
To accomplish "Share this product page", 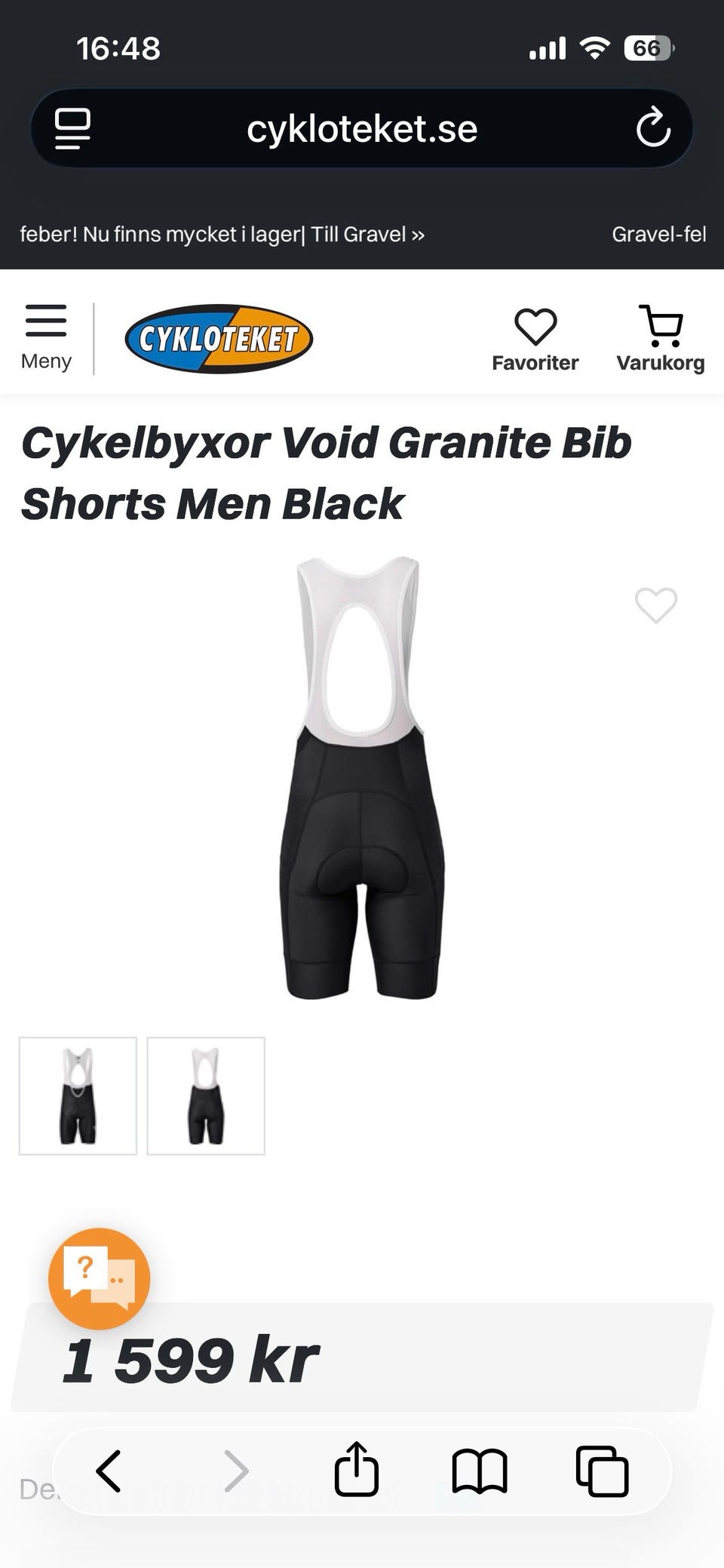I will (356, 1469).
